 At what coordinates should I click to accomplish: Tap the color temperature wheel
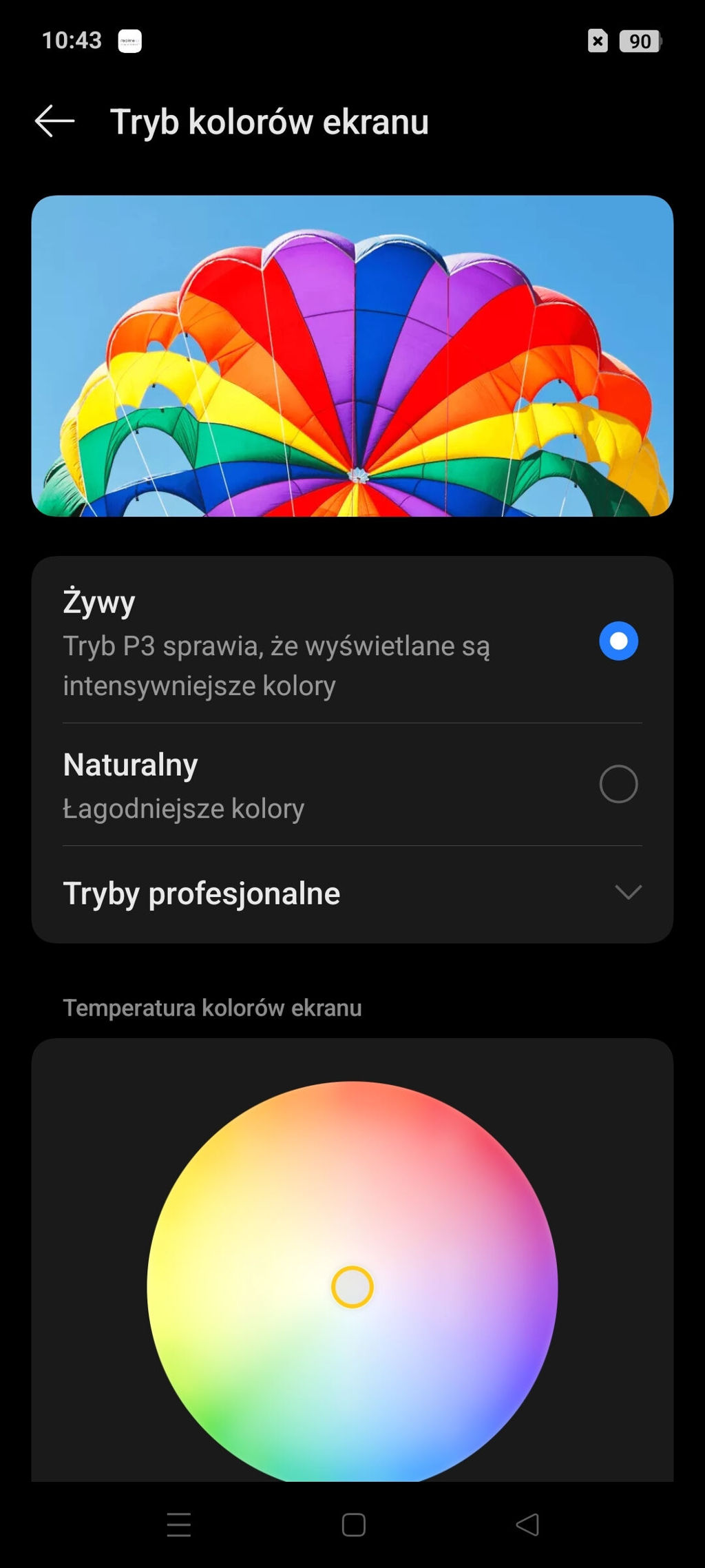click(x=352, y=1286)
